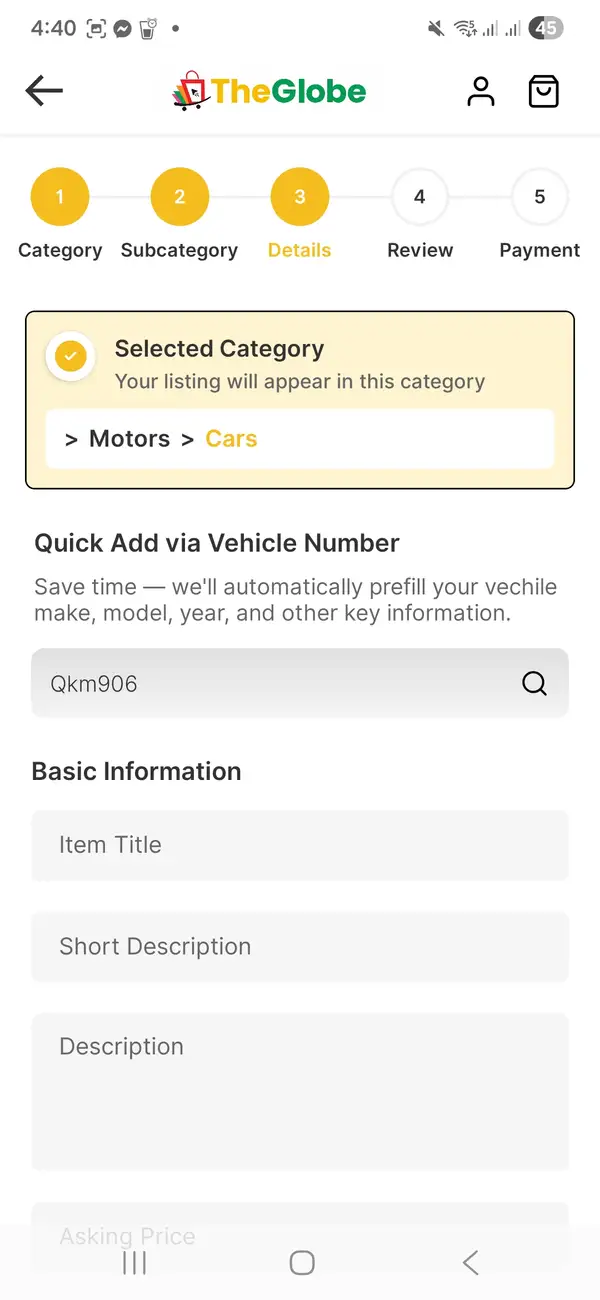Go back using the top-left arrow
Screen dimensions: 600x1300
tap(44, 91)
